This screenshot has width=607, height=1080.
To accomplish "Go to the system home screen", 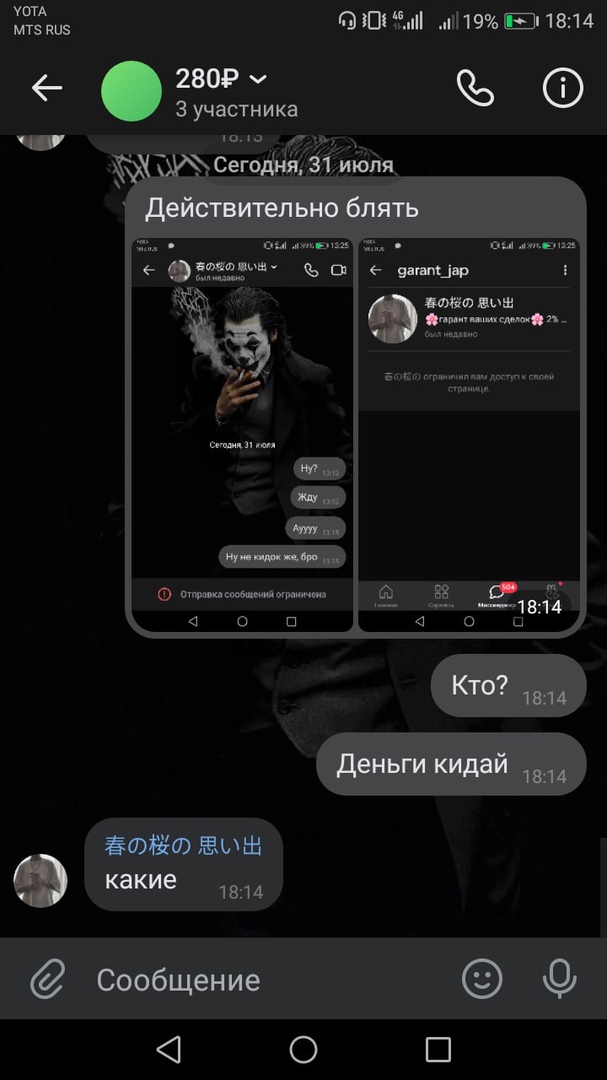I will (x=303, y=1049).
